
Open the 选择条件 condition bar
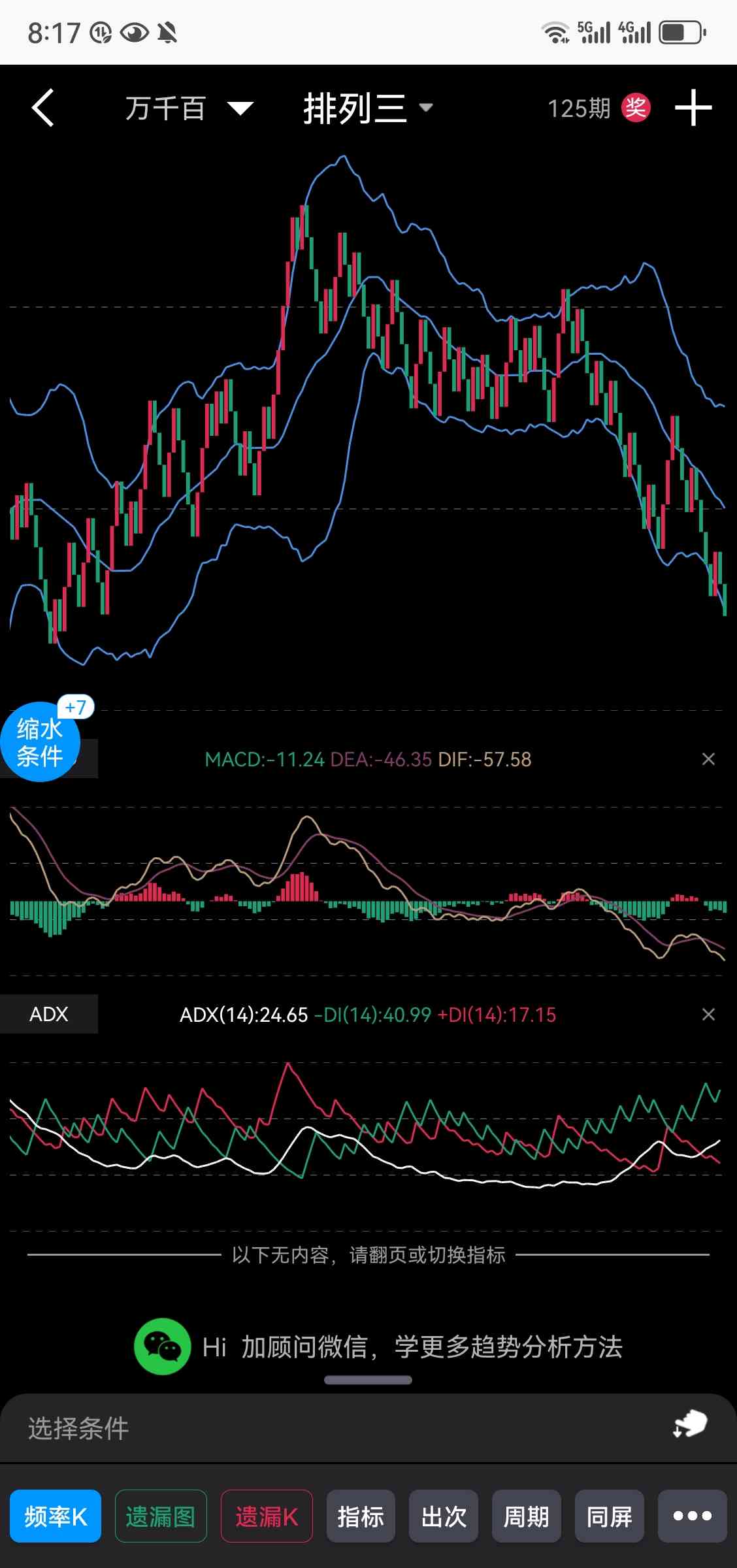click(368, 1428)
